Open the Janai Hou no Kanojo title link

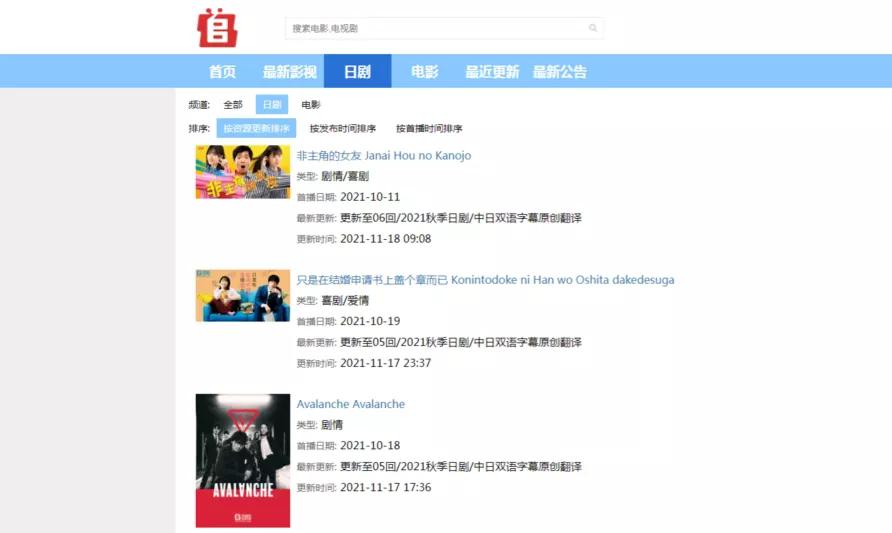383,155
